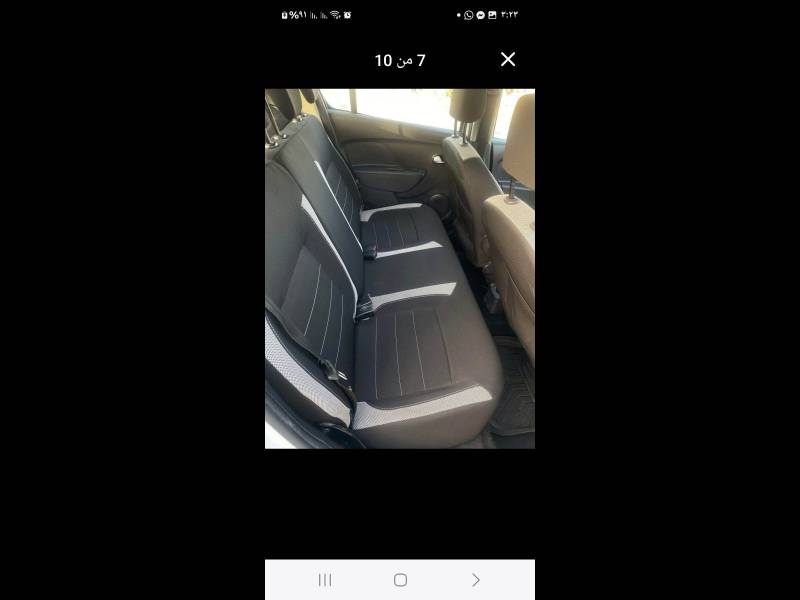Open the recent apps view

click(x=325, y=580)
